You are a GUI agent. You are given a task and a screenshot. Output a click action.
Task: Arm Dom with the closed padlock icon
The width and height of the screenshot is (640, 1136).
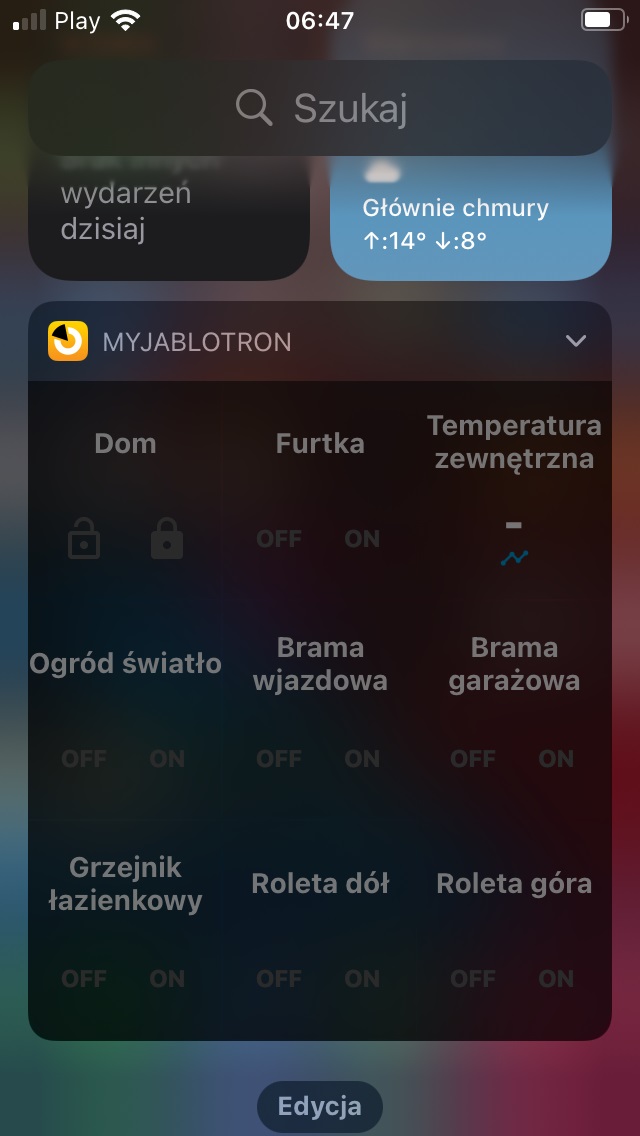coord(167,538)
